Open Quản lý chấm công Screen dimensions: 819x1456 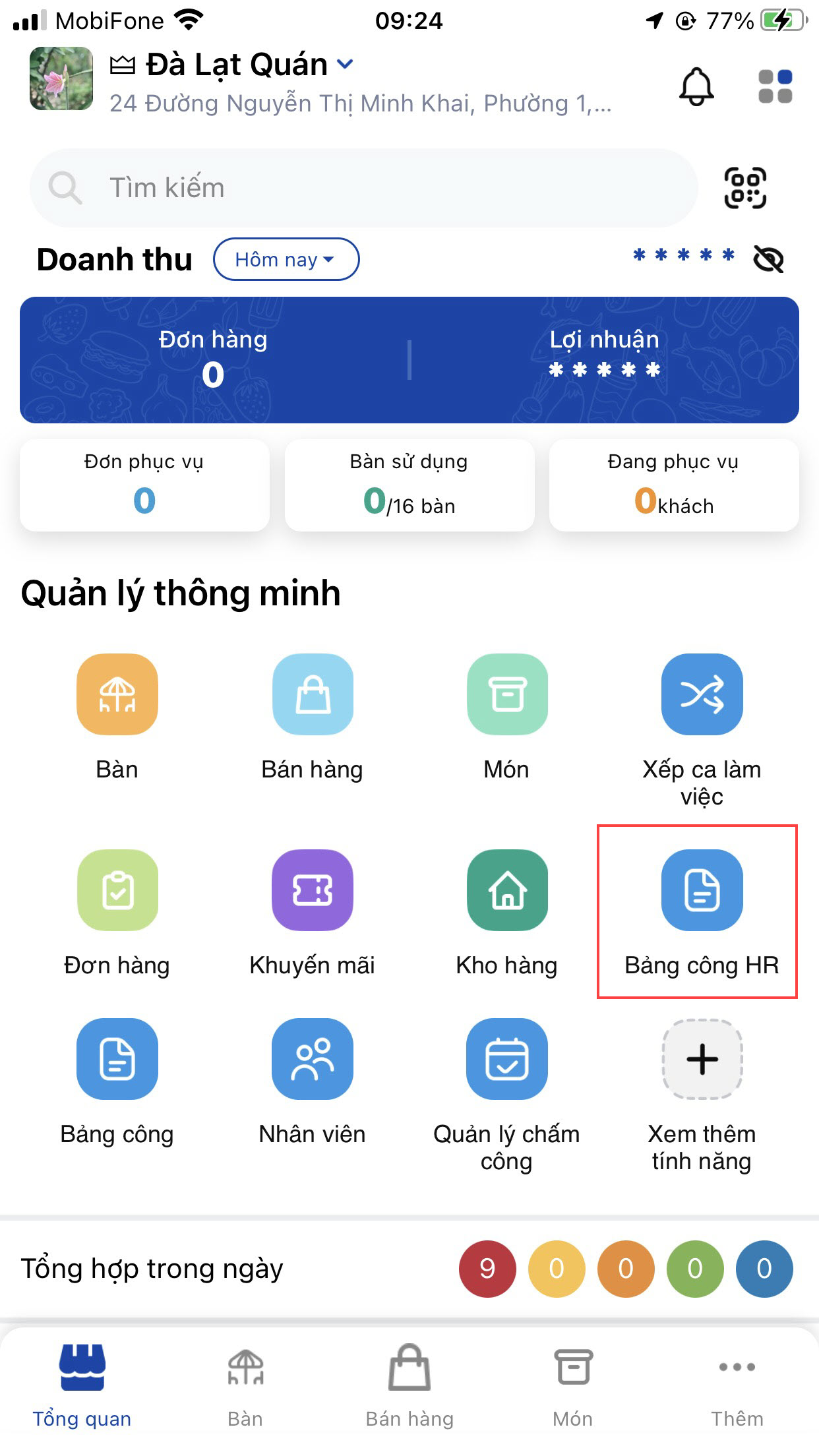coord(507,1059)
